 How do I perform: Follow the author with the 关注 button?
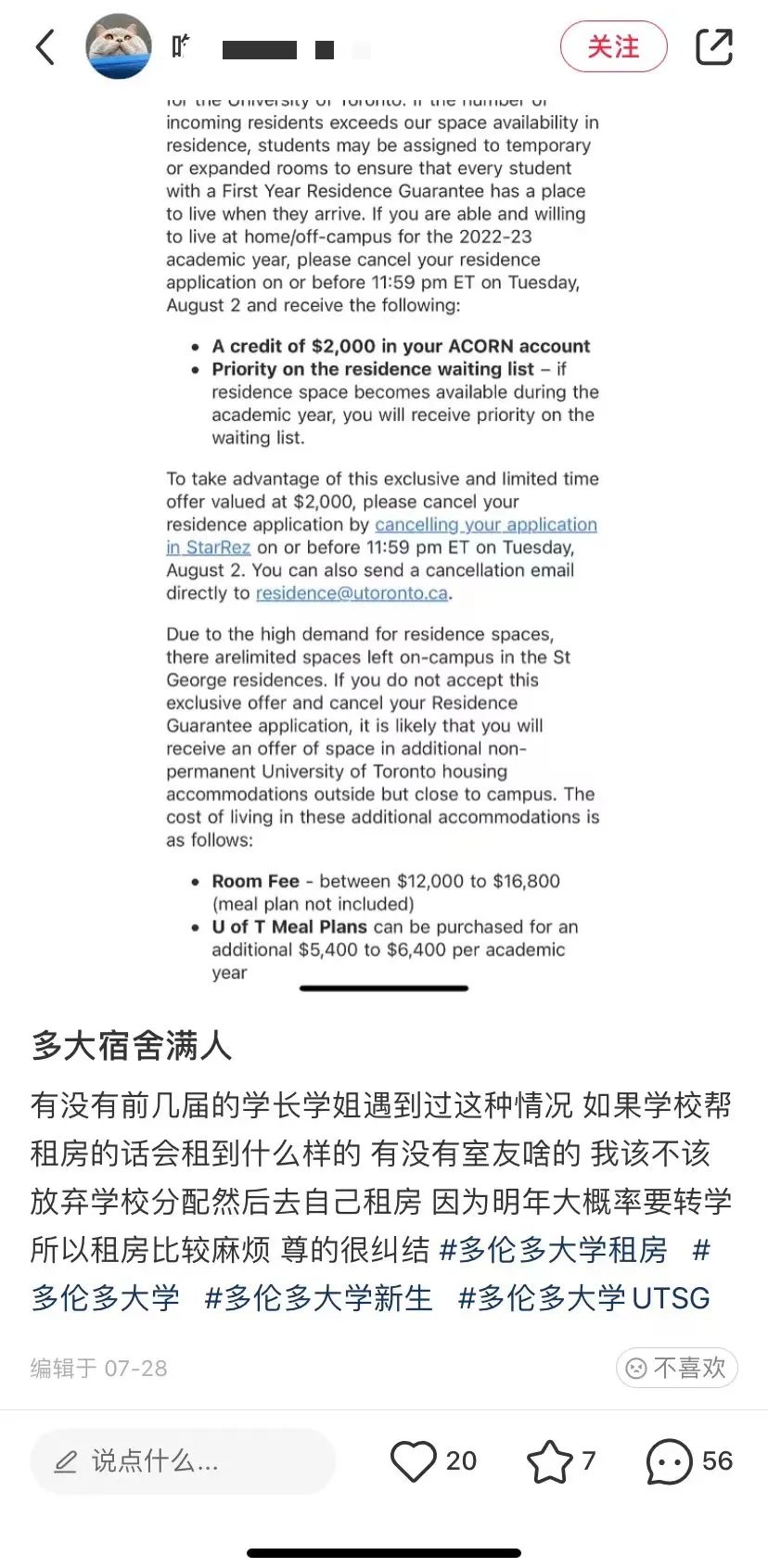click(x=613, y=46)
